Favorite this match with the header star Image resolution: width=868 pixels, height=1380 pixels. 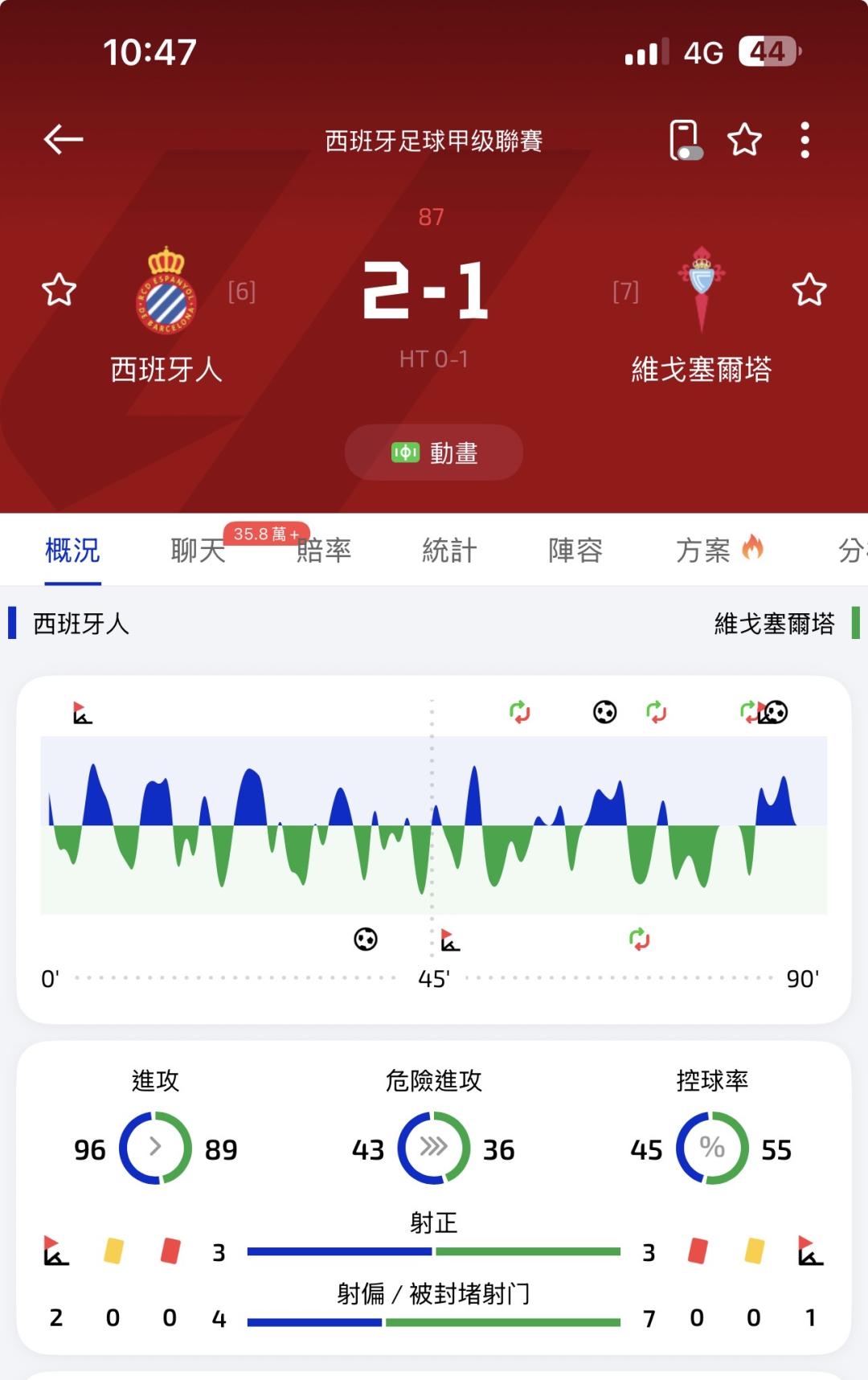tap(744, 140)
